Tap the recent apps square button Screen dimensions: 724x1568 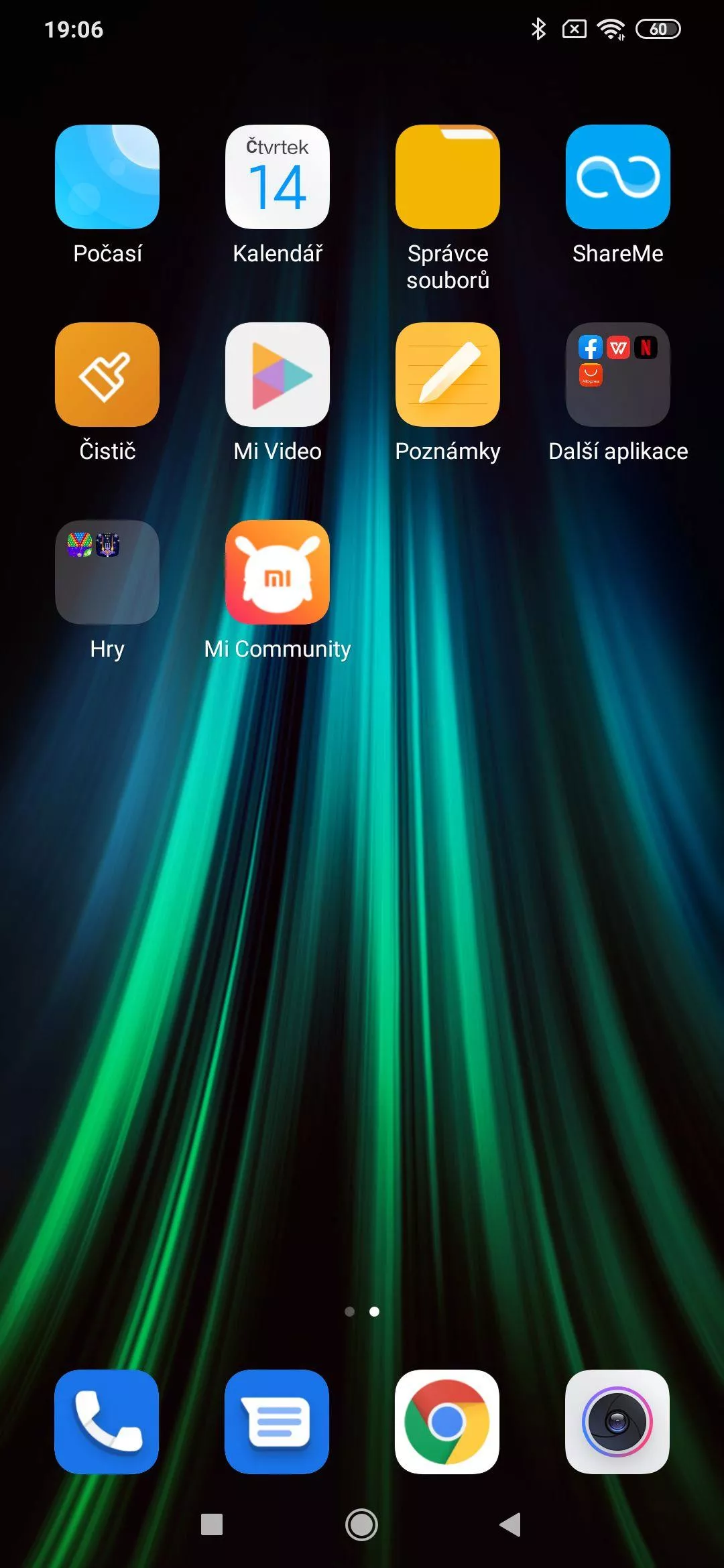[212, 1524]
